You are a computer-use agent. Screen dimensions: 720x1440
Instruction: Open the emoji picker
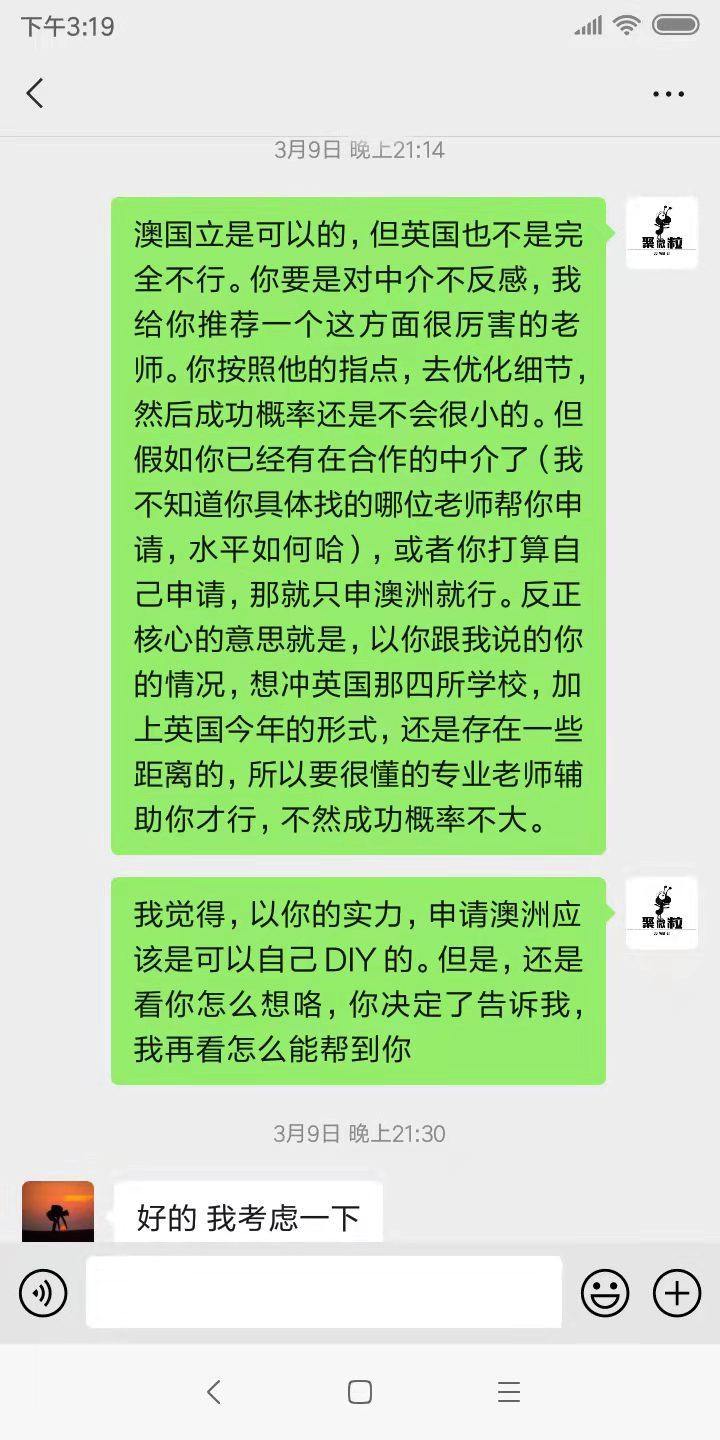tap(605, 1293)
